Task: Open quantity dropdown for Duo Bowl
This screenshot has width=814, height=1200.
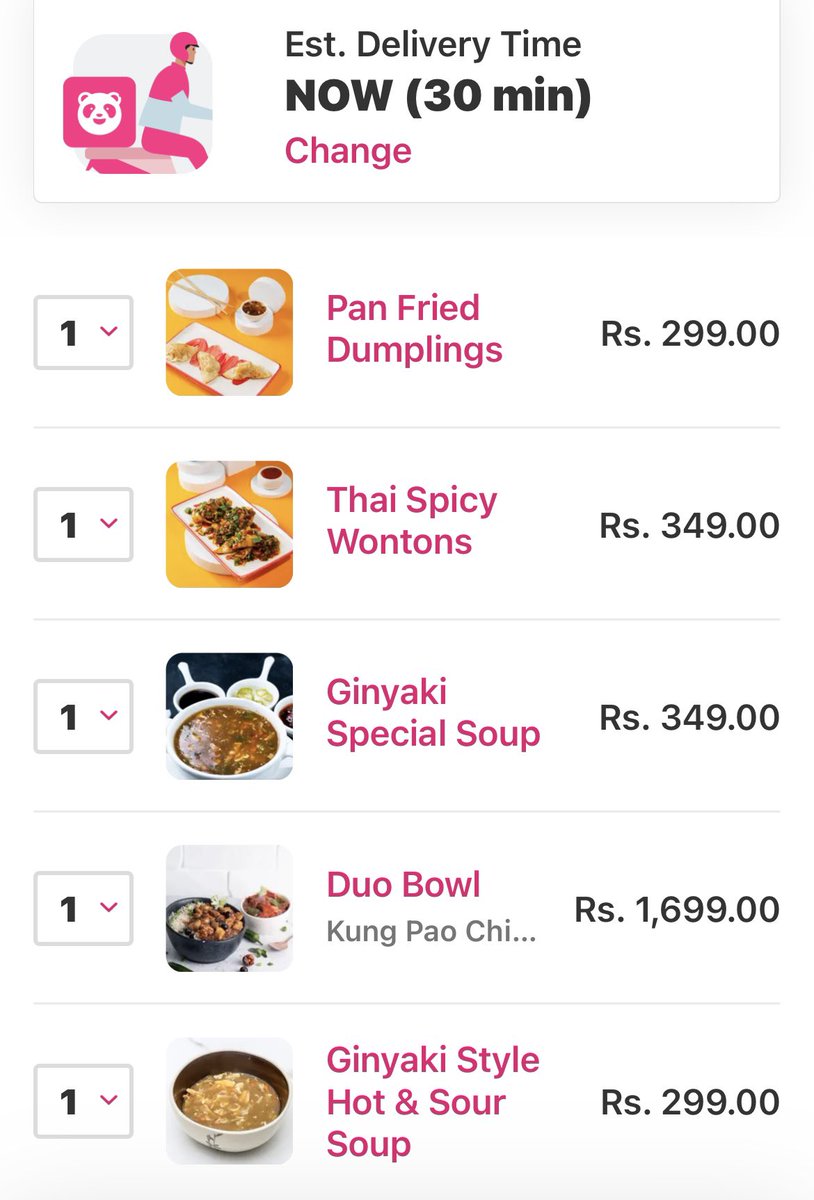Action: [x=83, y=908]
